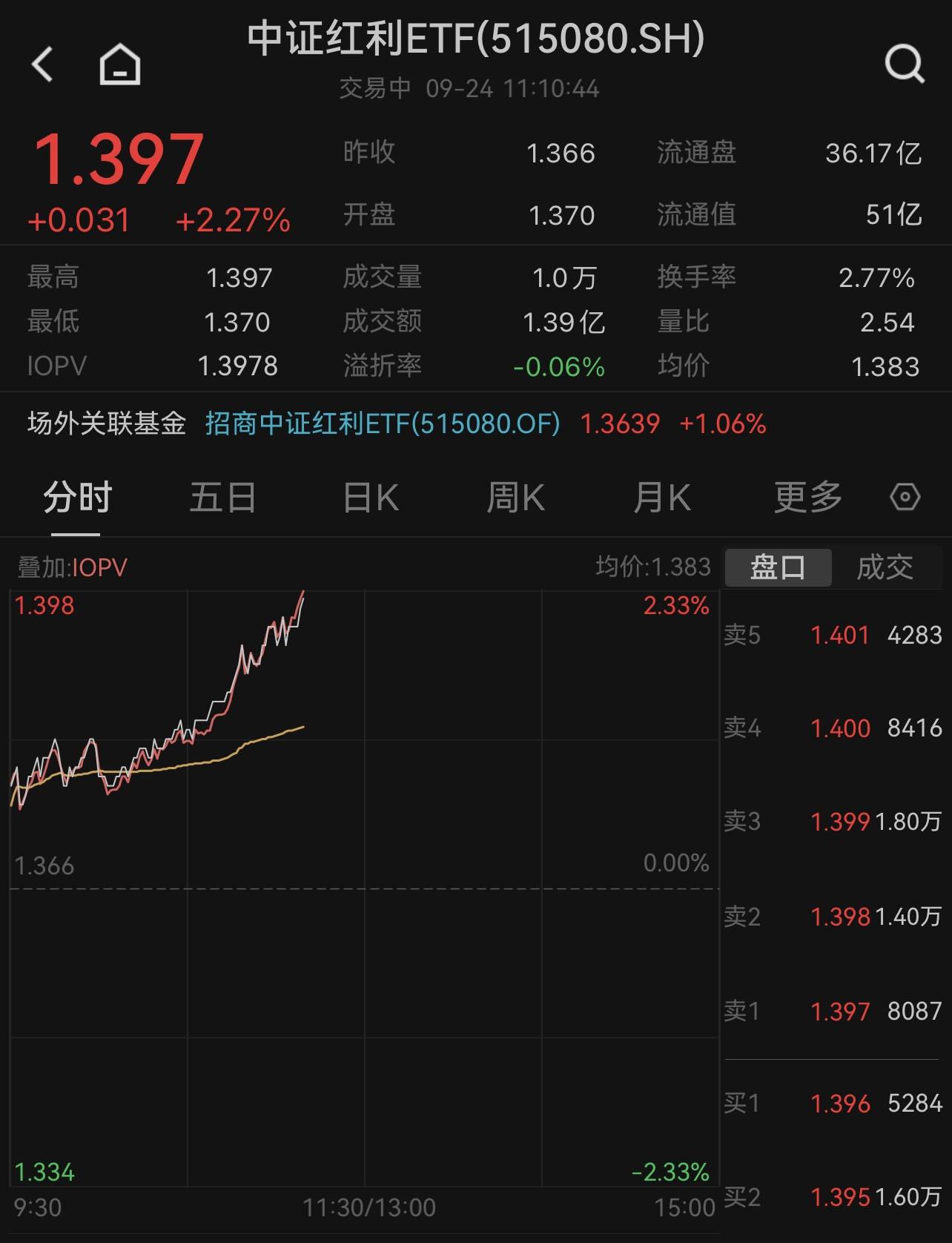Open the 五日 chart tab
952x1243 pixels.
click(x=222, y=498)
